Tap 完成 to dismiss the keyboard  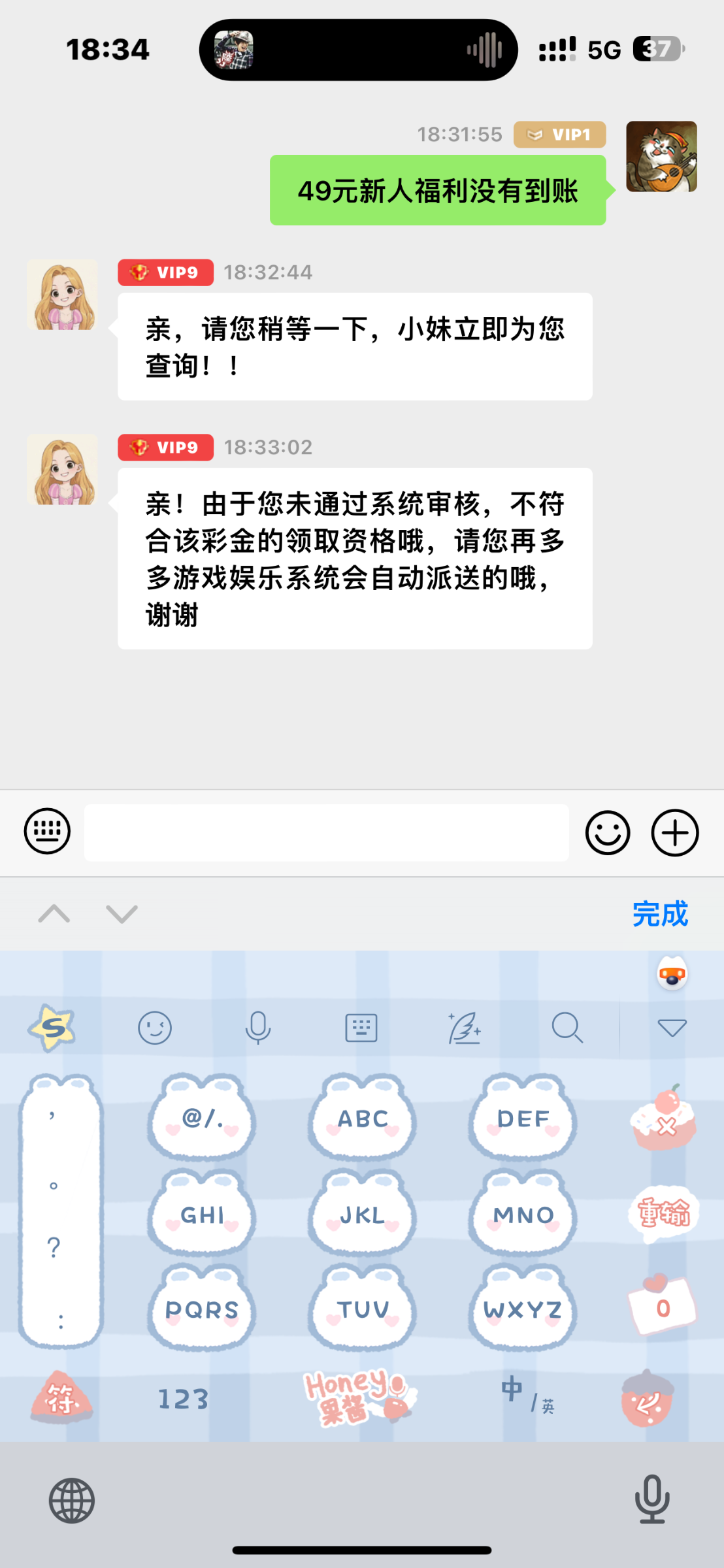tap(660, 913)
